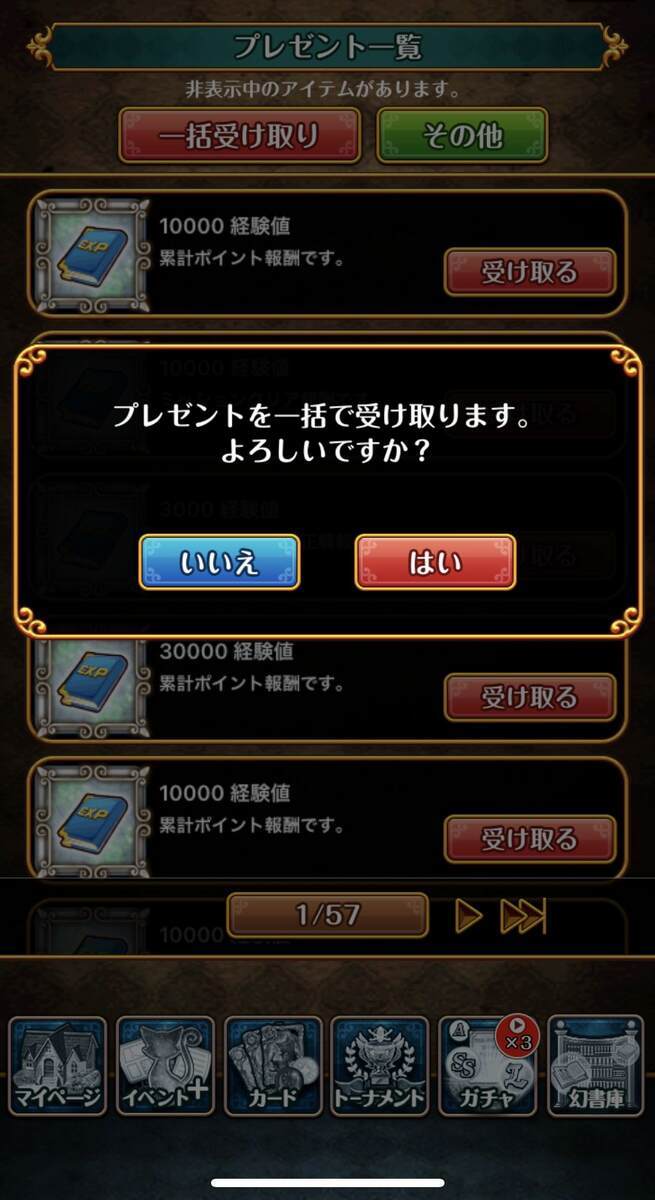The width and height of the screenshot is (655, 1200).
Task: Open the マイページ tab
Action: tap(57, 1066)
